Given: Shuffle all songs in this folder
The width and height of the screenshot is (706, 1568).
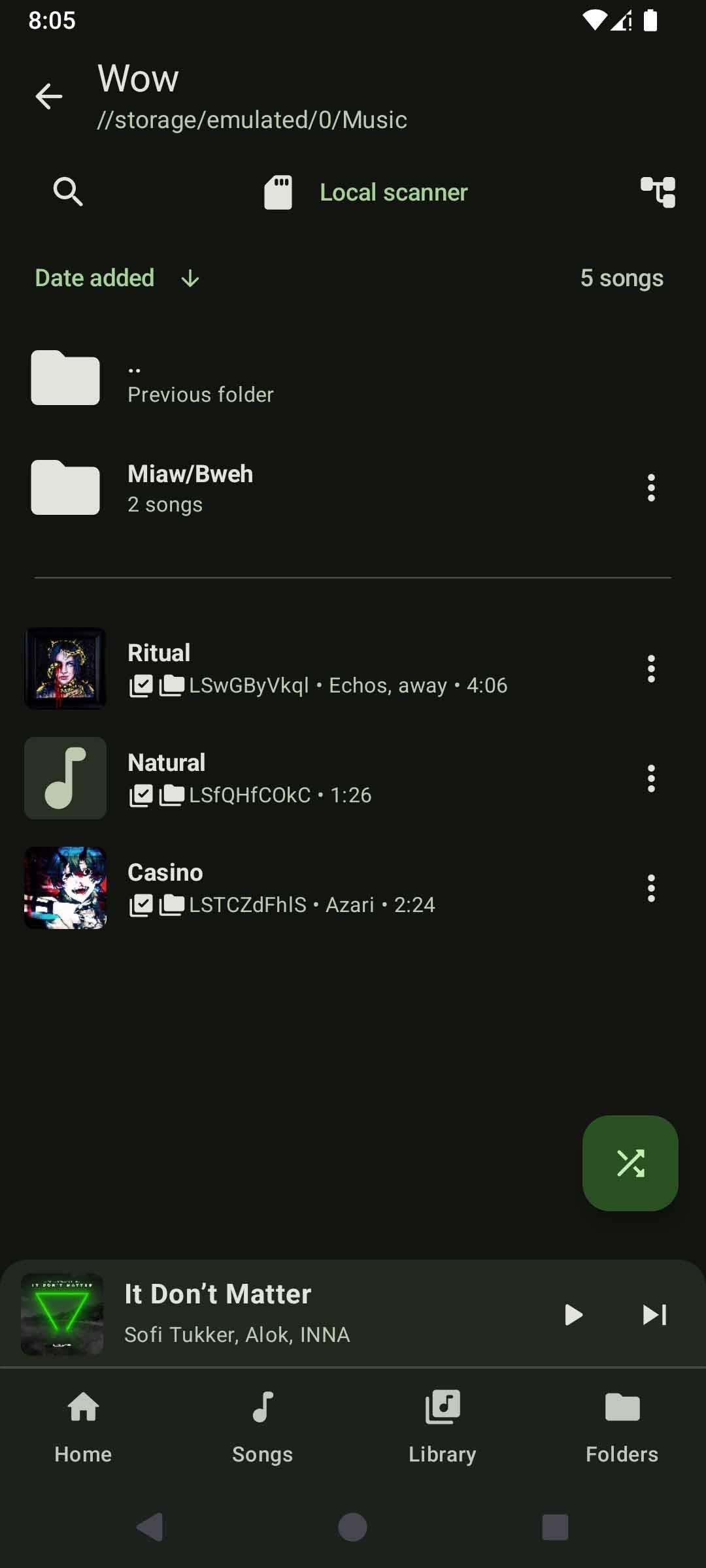Looking at the screenshot, I should pos(630,1163).
